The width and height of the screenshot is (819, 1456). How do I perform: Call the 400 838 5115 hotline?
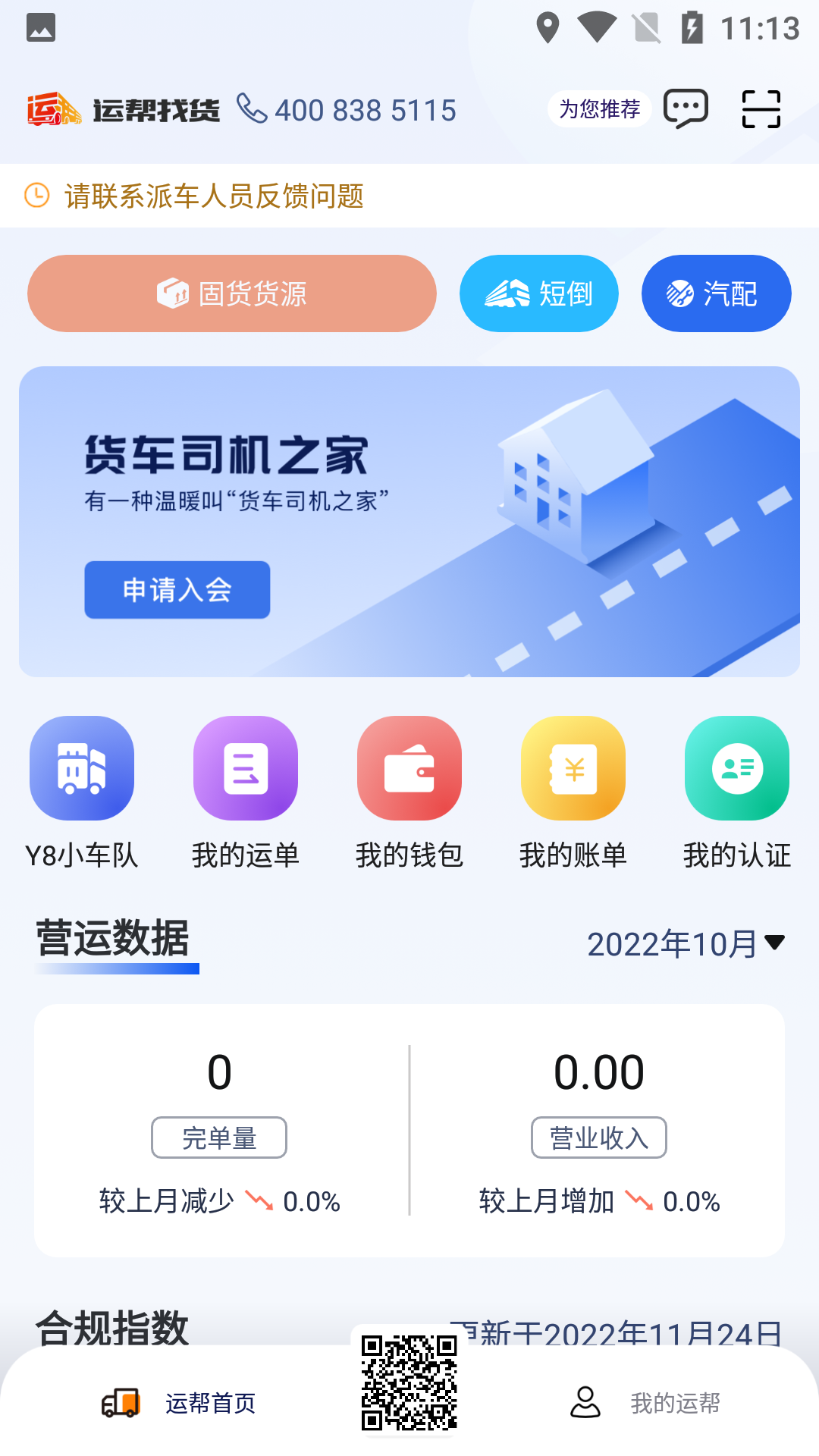(347, 109)
